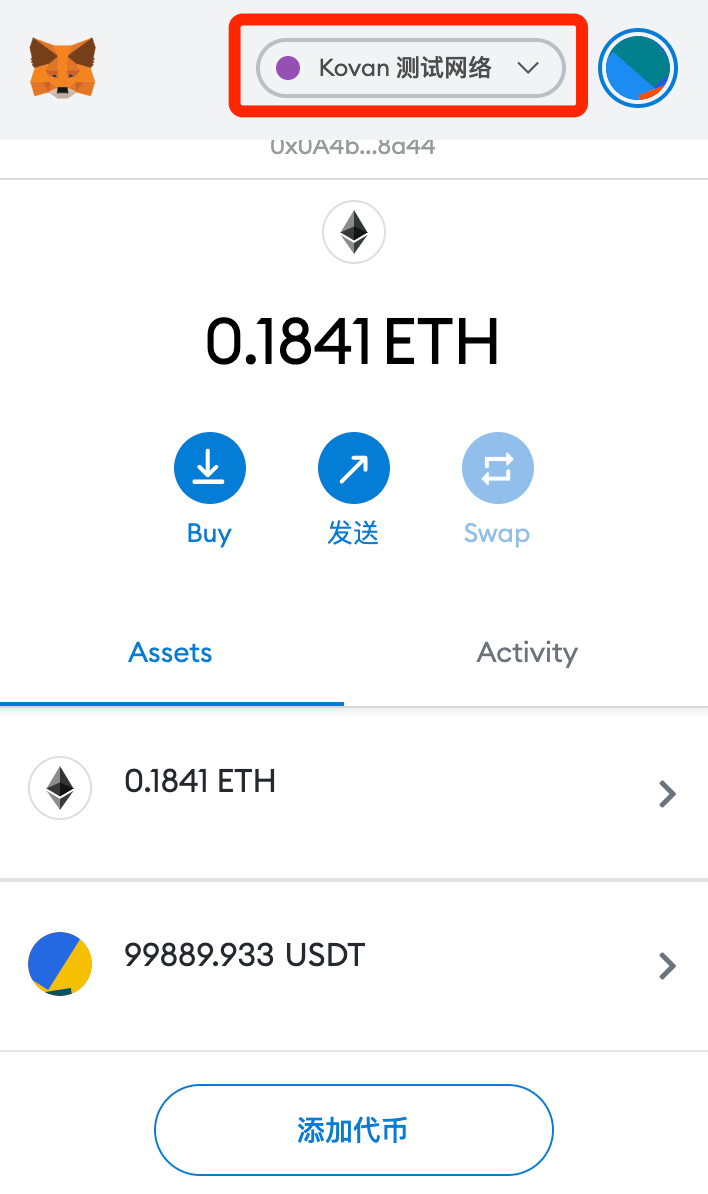Screen dimensions: 708x1194
Task: Switch to the Activity tab
Action: pyautogui.click(x=527, y=653)
